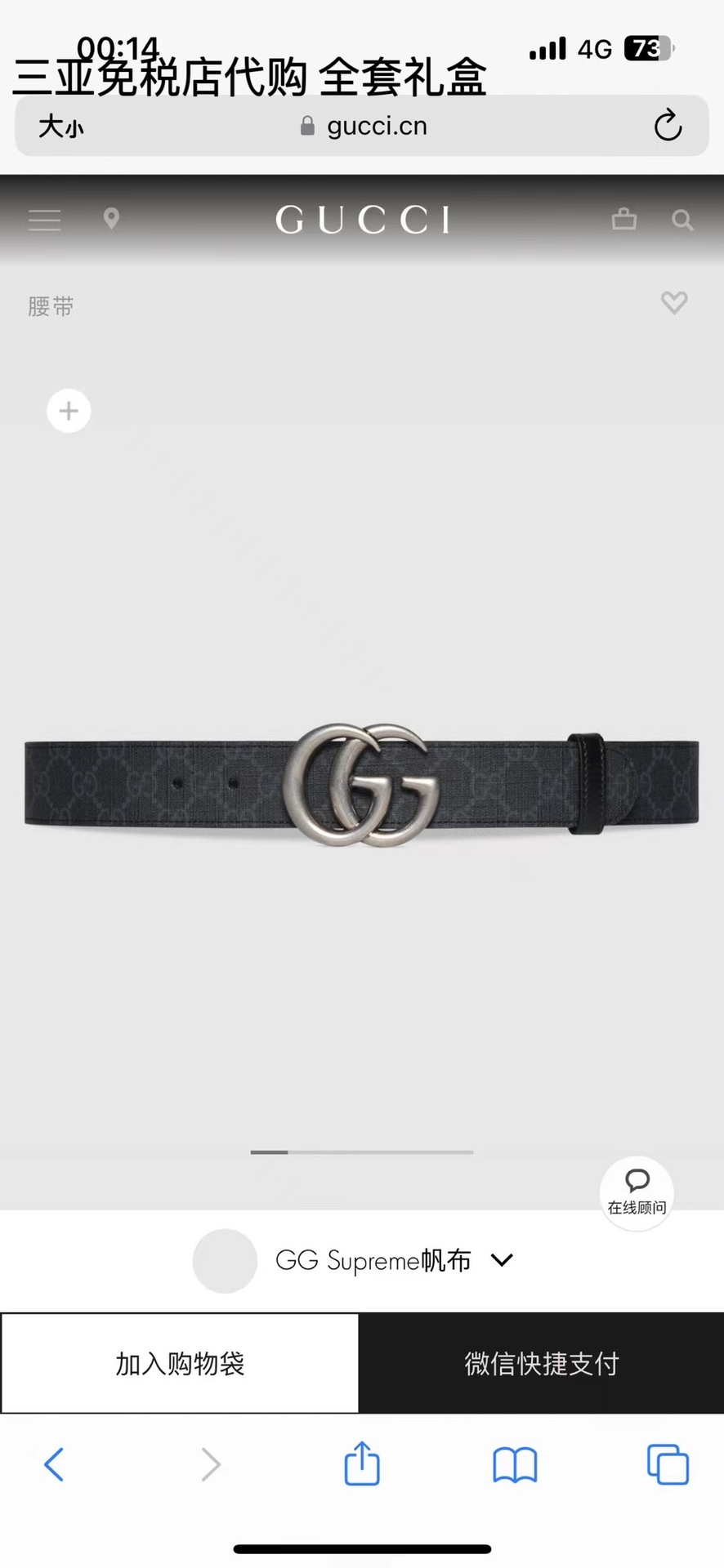Show open Safari tabs
The height and width of the screenshot is (1568, 724).
coord(668,1464)
